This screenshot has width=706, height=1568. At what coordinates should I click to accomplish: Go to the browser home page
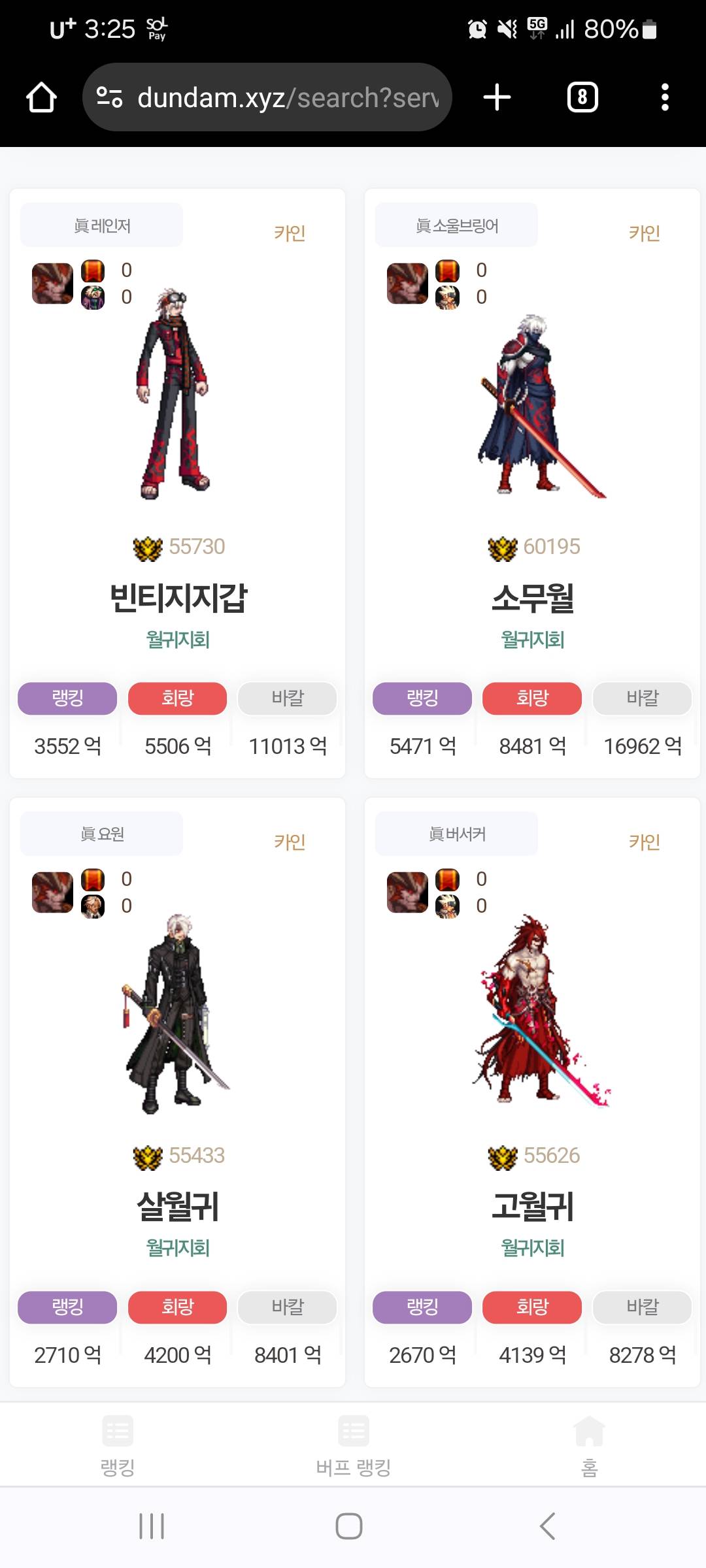(x=41, y=98)
